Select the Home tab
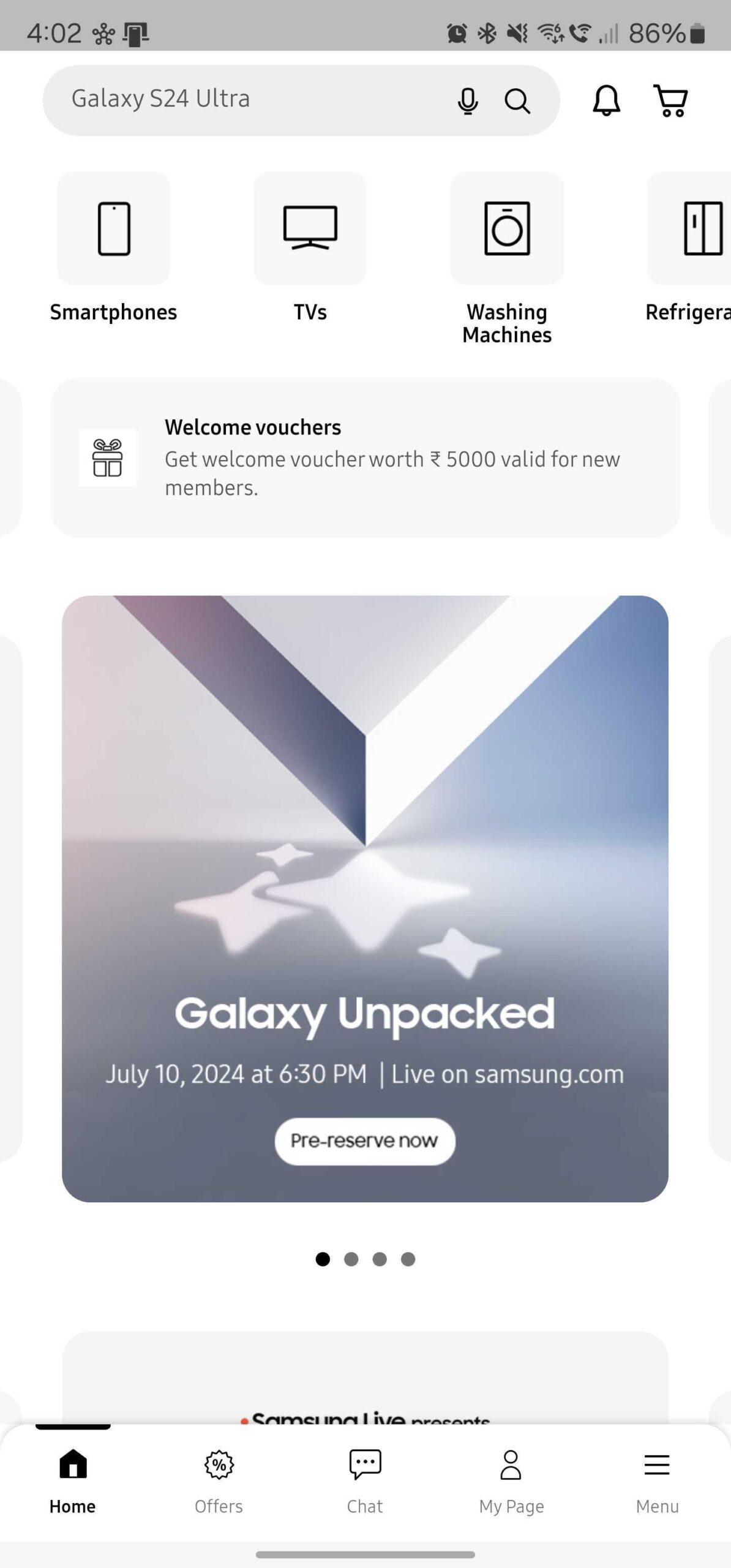731x1568 pixels. 73,1481
